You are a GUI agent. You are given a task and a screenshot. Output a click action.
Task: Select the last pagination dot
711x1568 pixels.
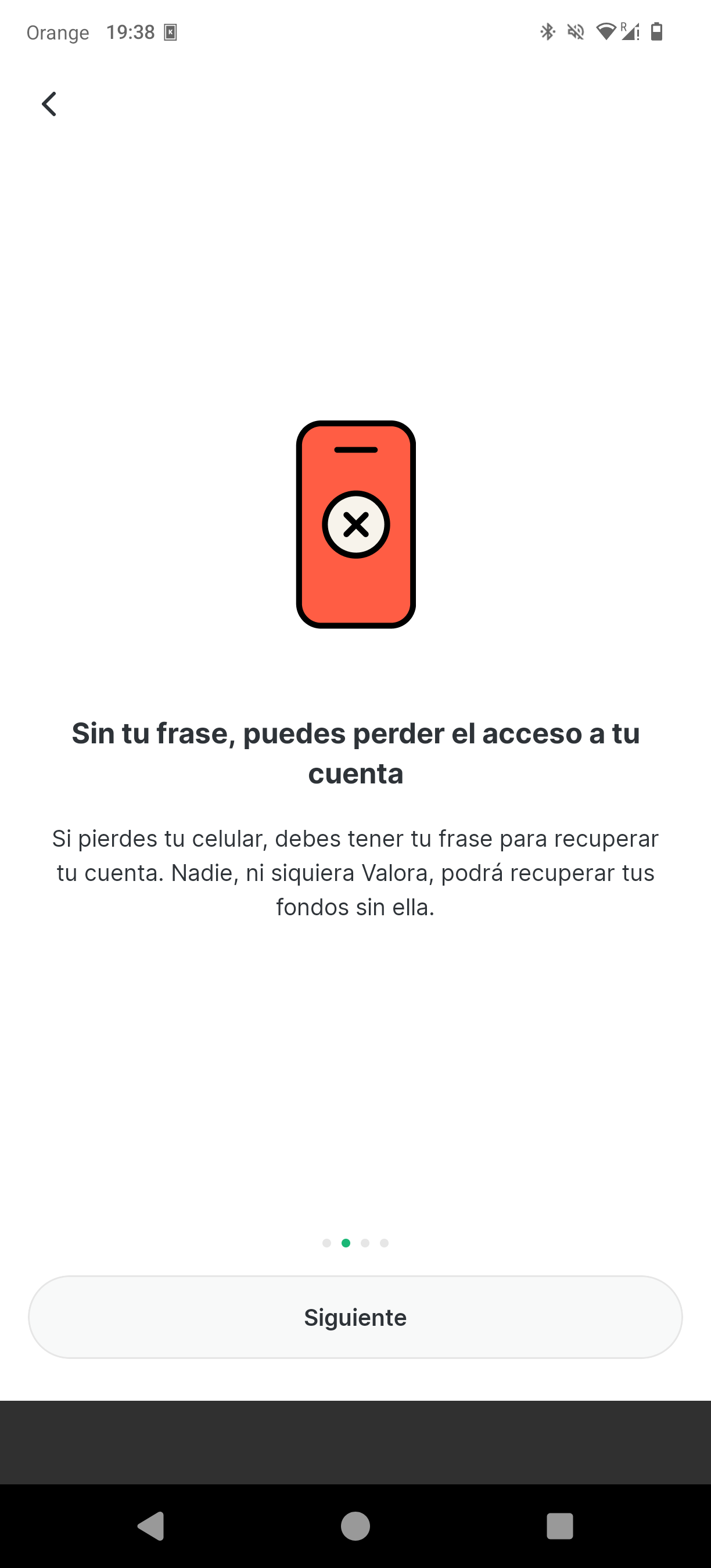(383, 1243)
